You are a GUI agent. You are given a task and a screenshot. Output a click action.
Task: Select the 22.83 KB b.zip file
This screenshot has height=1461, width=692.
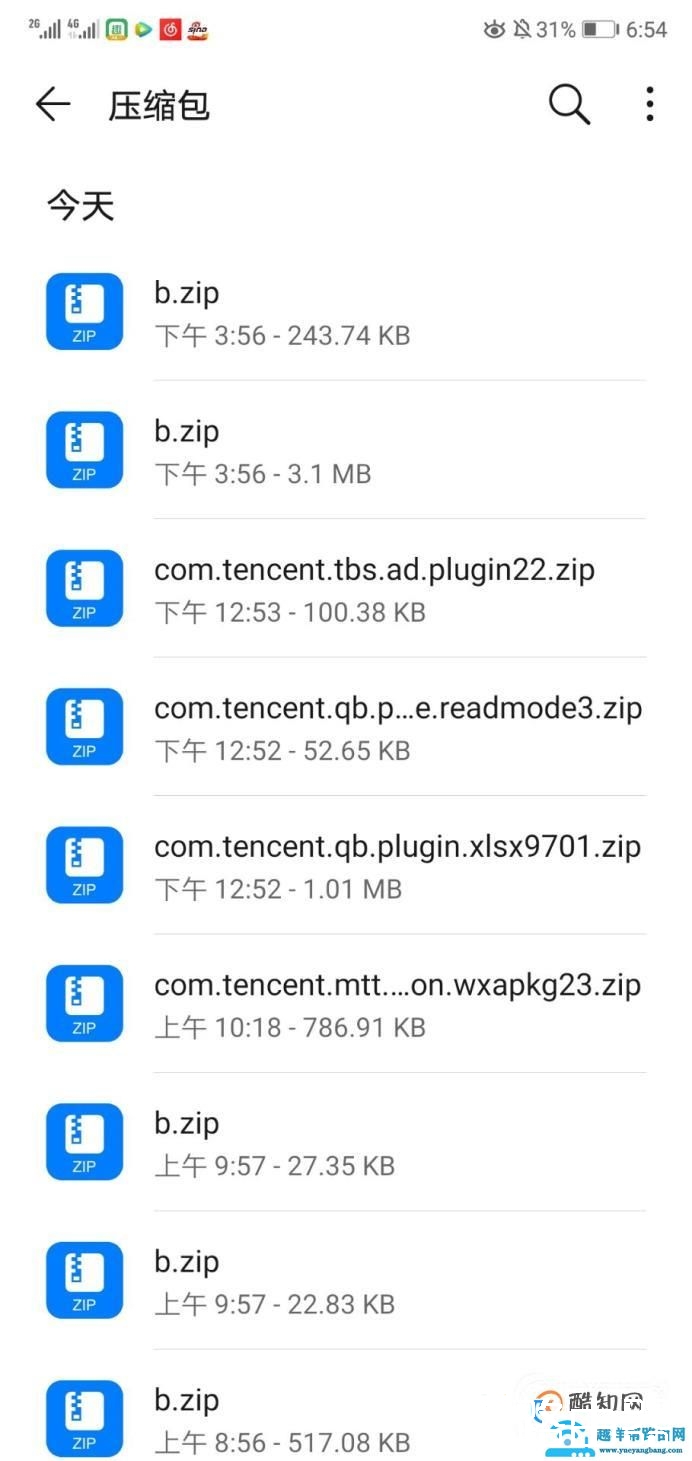point(345,1281)
